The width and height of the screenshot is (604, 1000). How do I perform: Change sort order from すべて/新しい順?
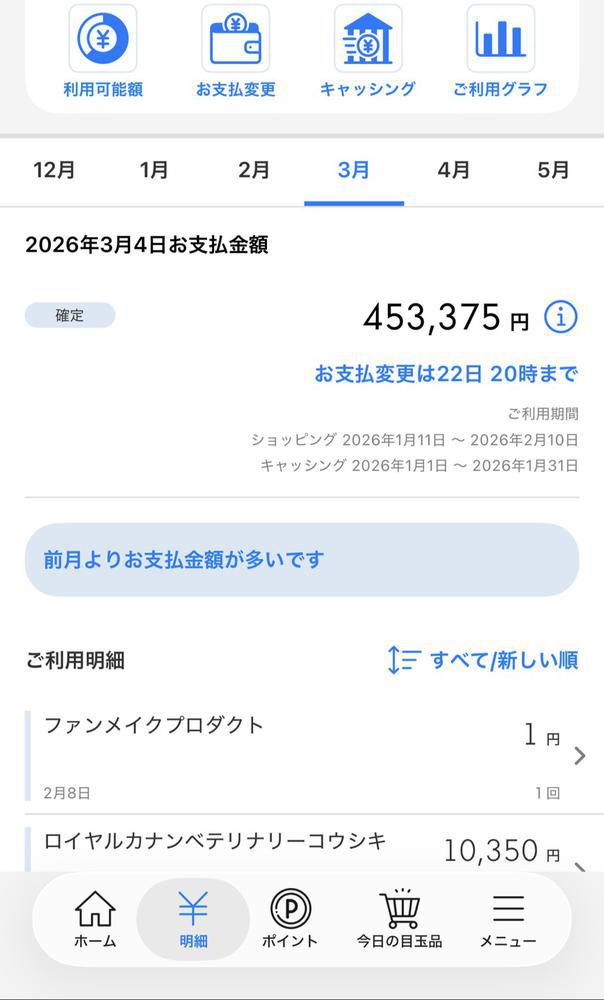483,660
